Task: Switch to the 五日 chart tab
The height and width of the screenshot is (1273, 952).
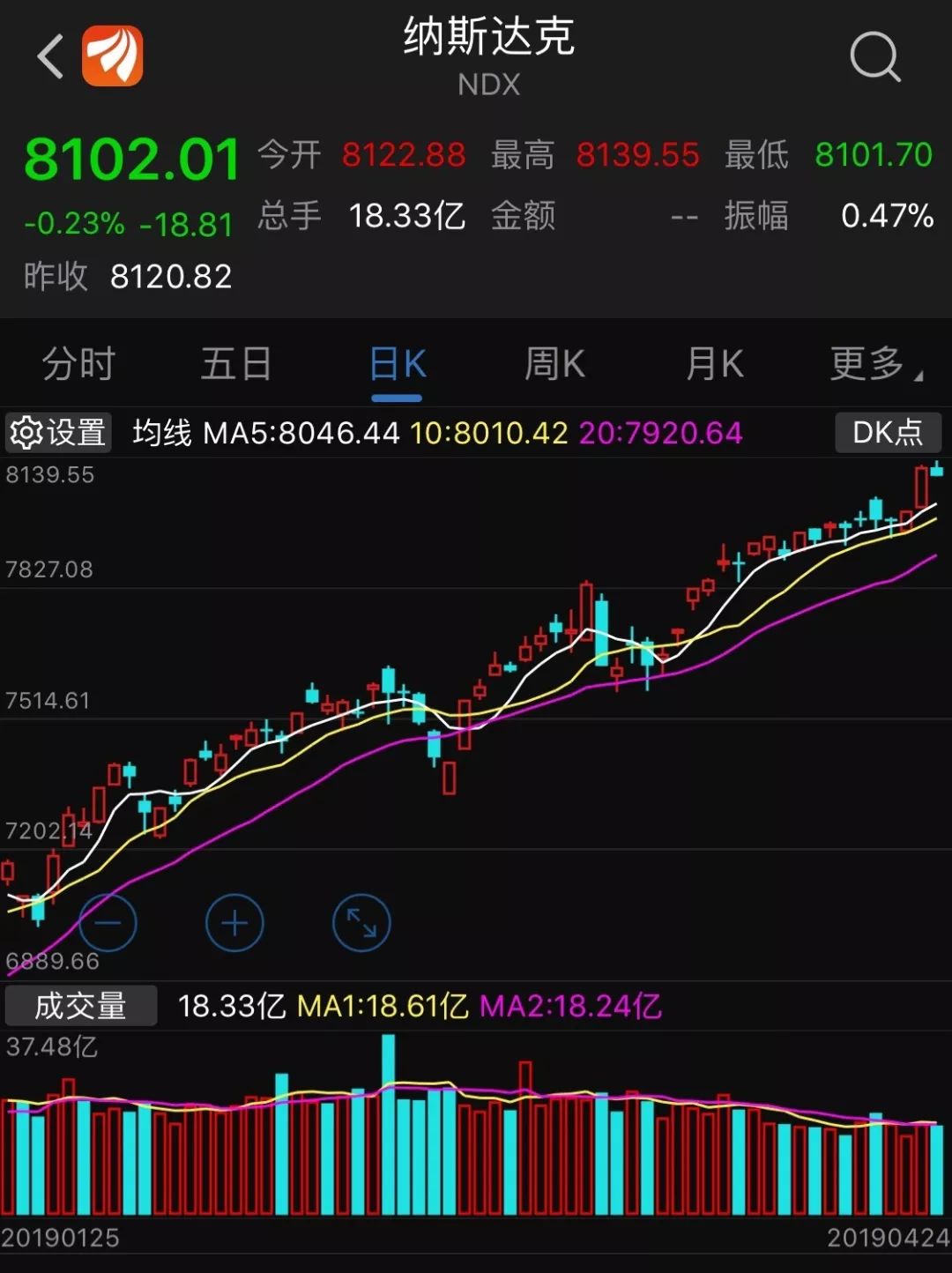Action: point(236,364)
